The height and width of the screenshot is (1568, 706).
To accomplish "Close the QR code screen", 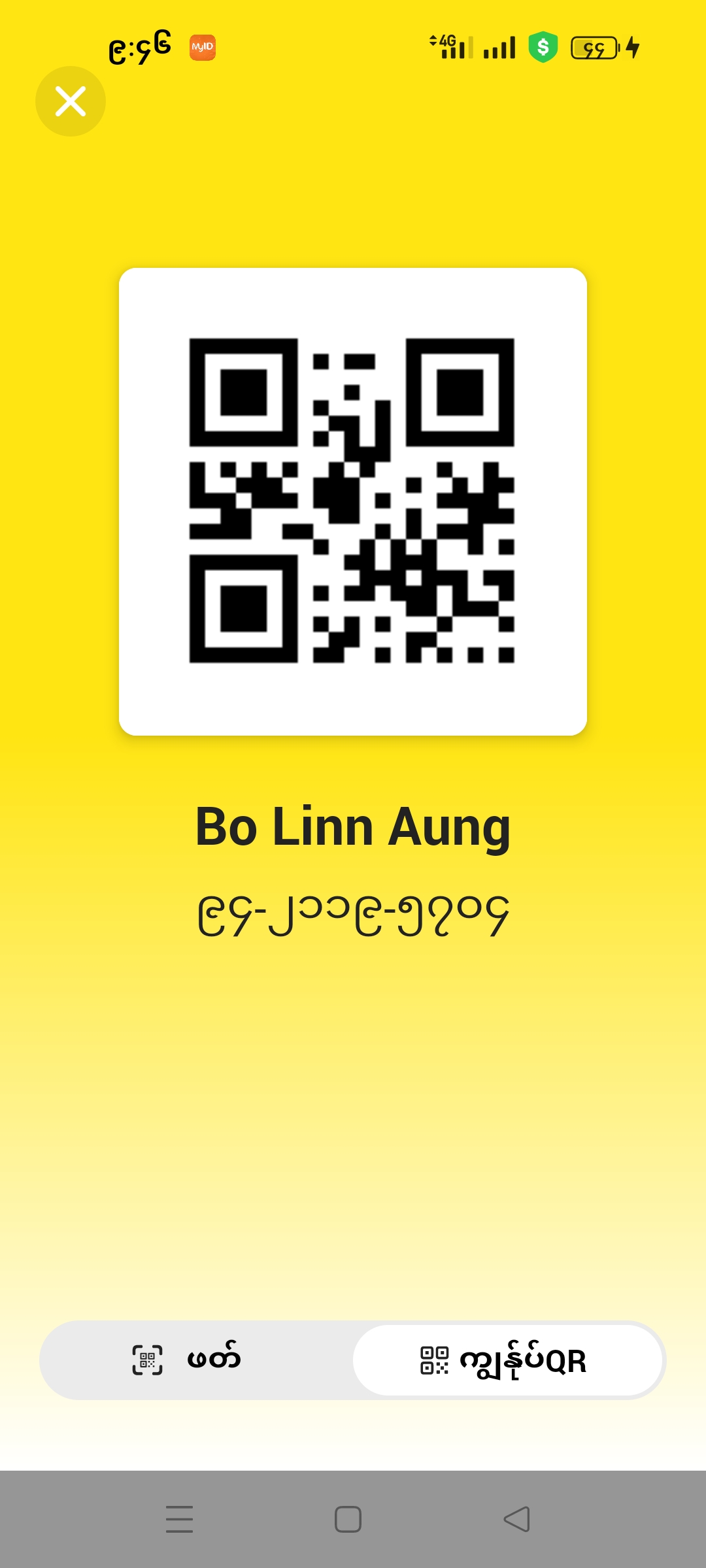I will [x=71, y=101].
